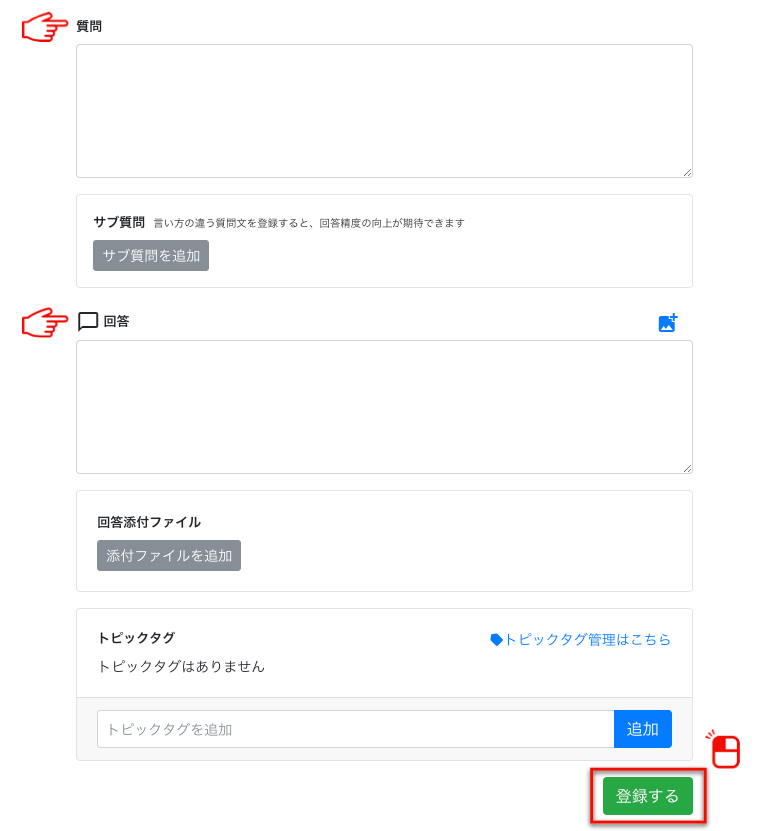Click the resize handle of the 質問 textarea
758x831 pixels.
(x=687, y=172)
